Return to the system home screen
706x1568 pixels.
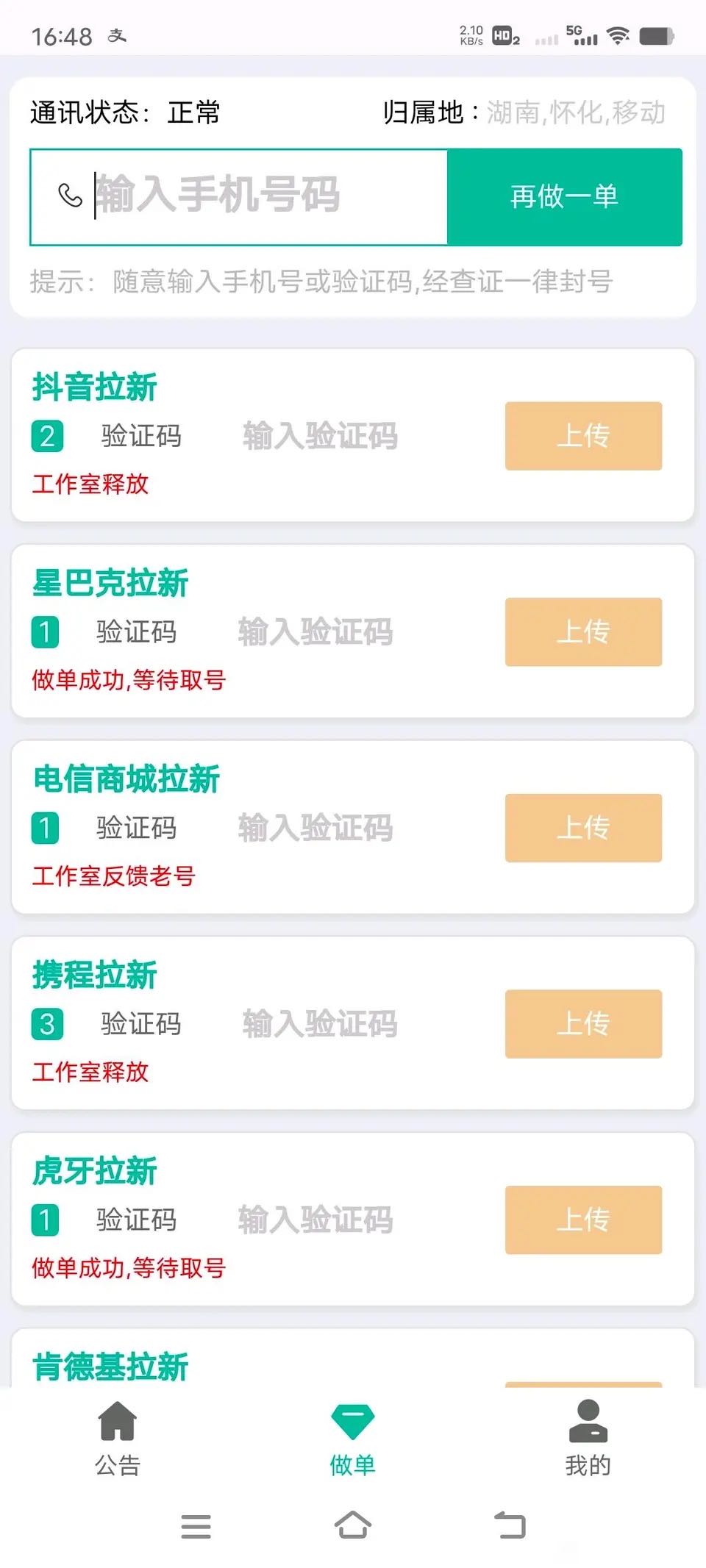[x=352, y=1525]
